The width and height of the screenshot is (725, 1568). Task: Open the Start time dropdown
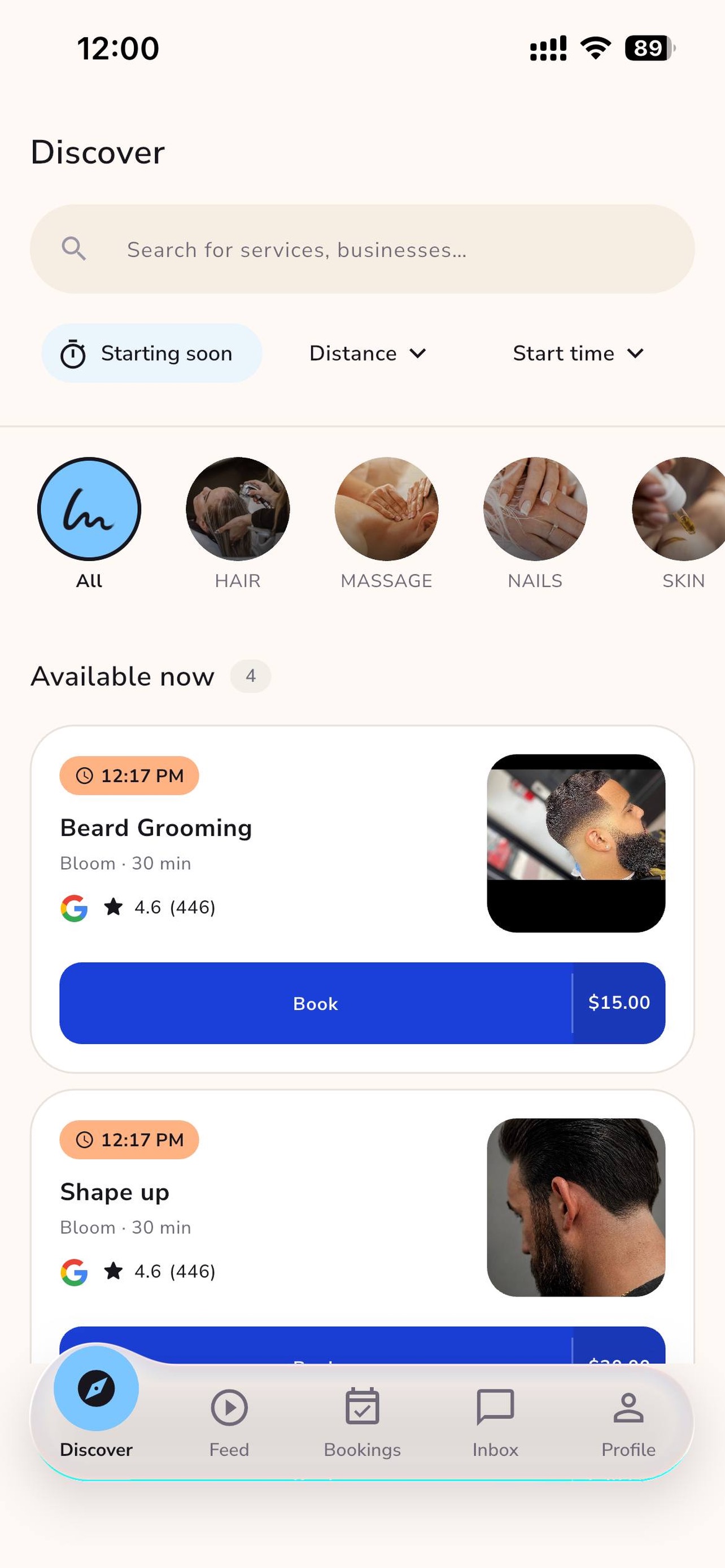pos(578,353)
